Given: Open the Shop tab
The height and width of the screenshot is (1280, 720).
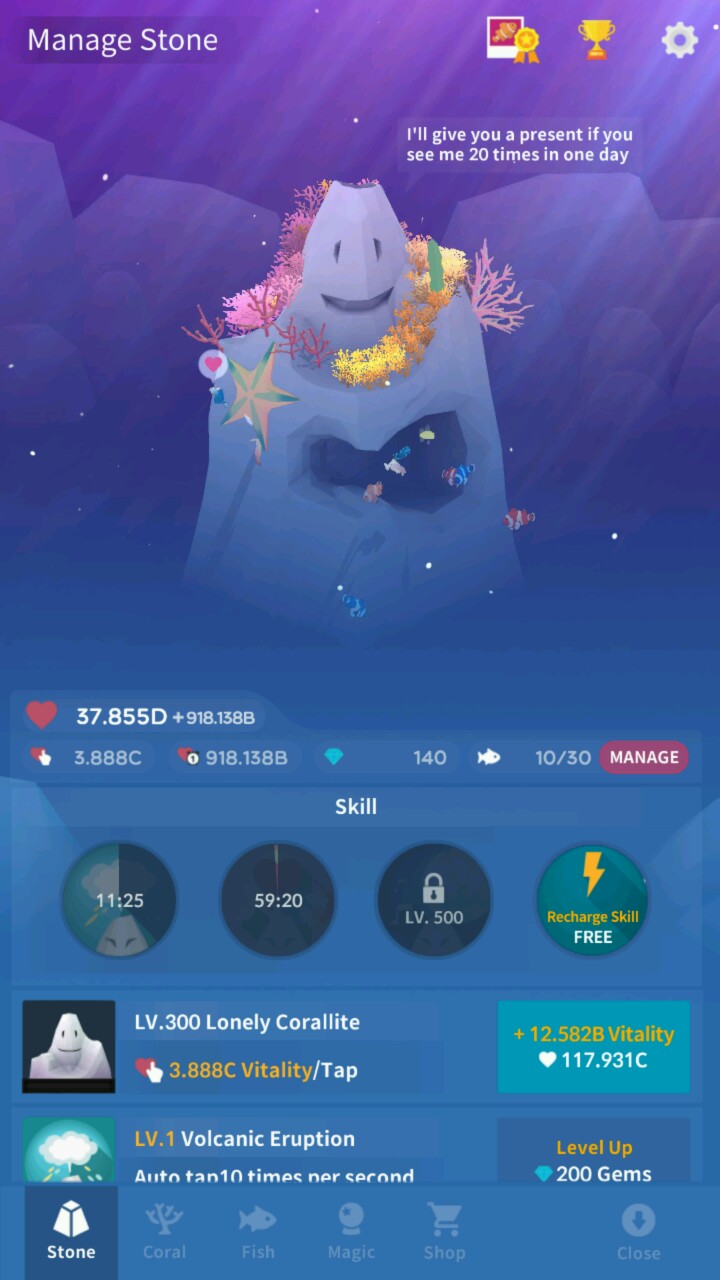Looking at the screenshot, I should [x=444, y=1232].
